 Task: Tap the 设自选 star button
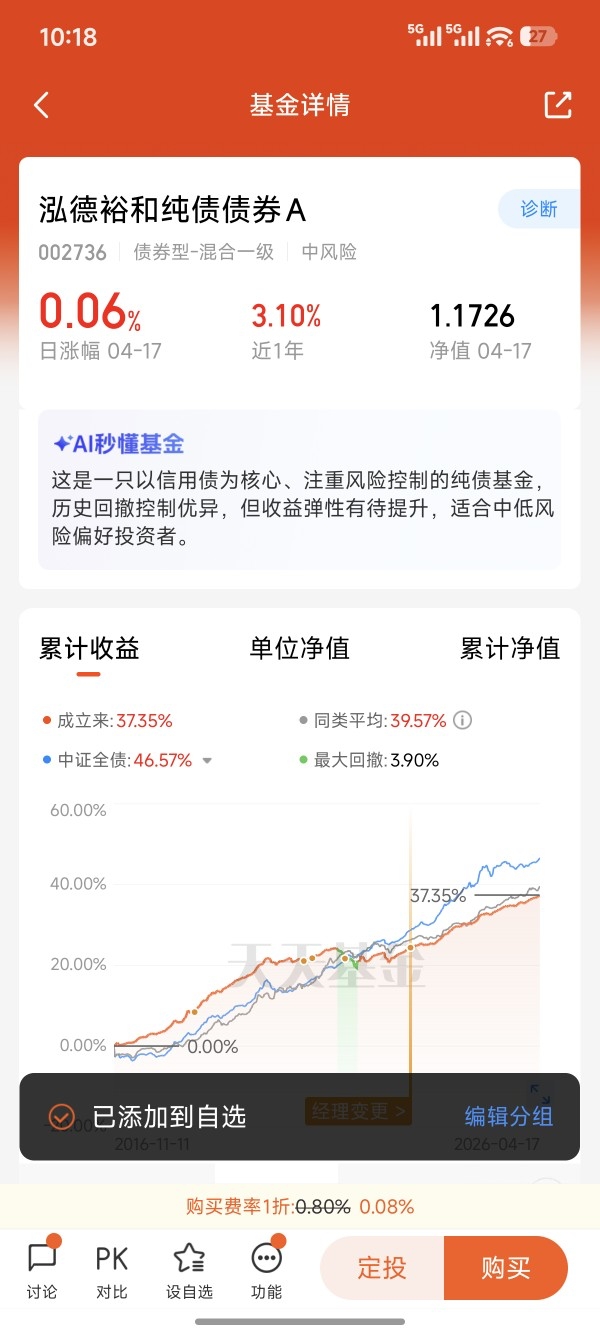(189, 1270)
